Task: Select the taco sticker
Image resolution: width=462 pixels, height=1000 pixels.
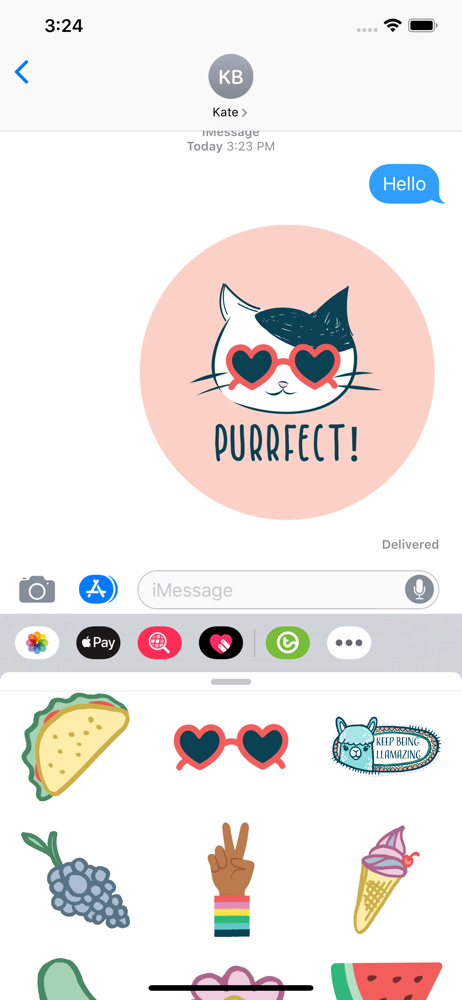Action: click(76, 745)
